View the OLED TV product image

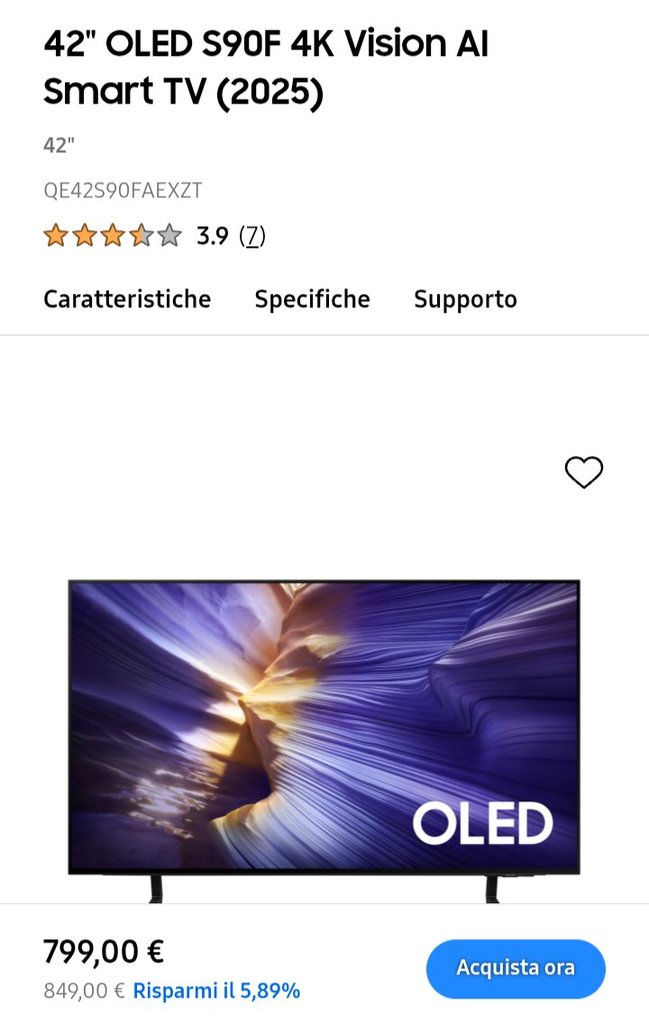tap(323, 727)
